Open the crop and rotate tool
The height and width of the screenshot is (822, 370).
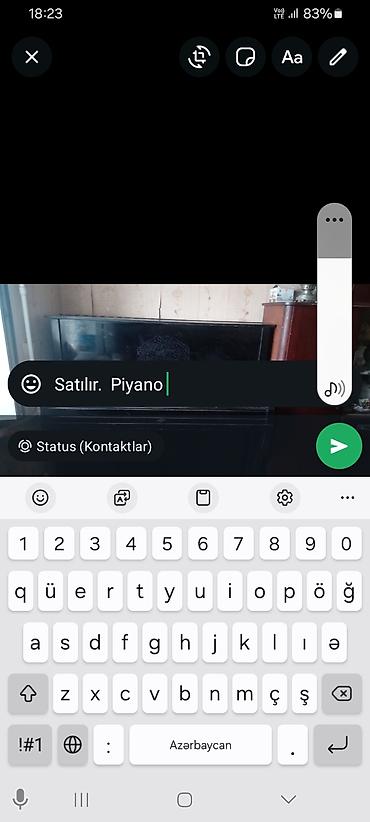pos(199,57)
